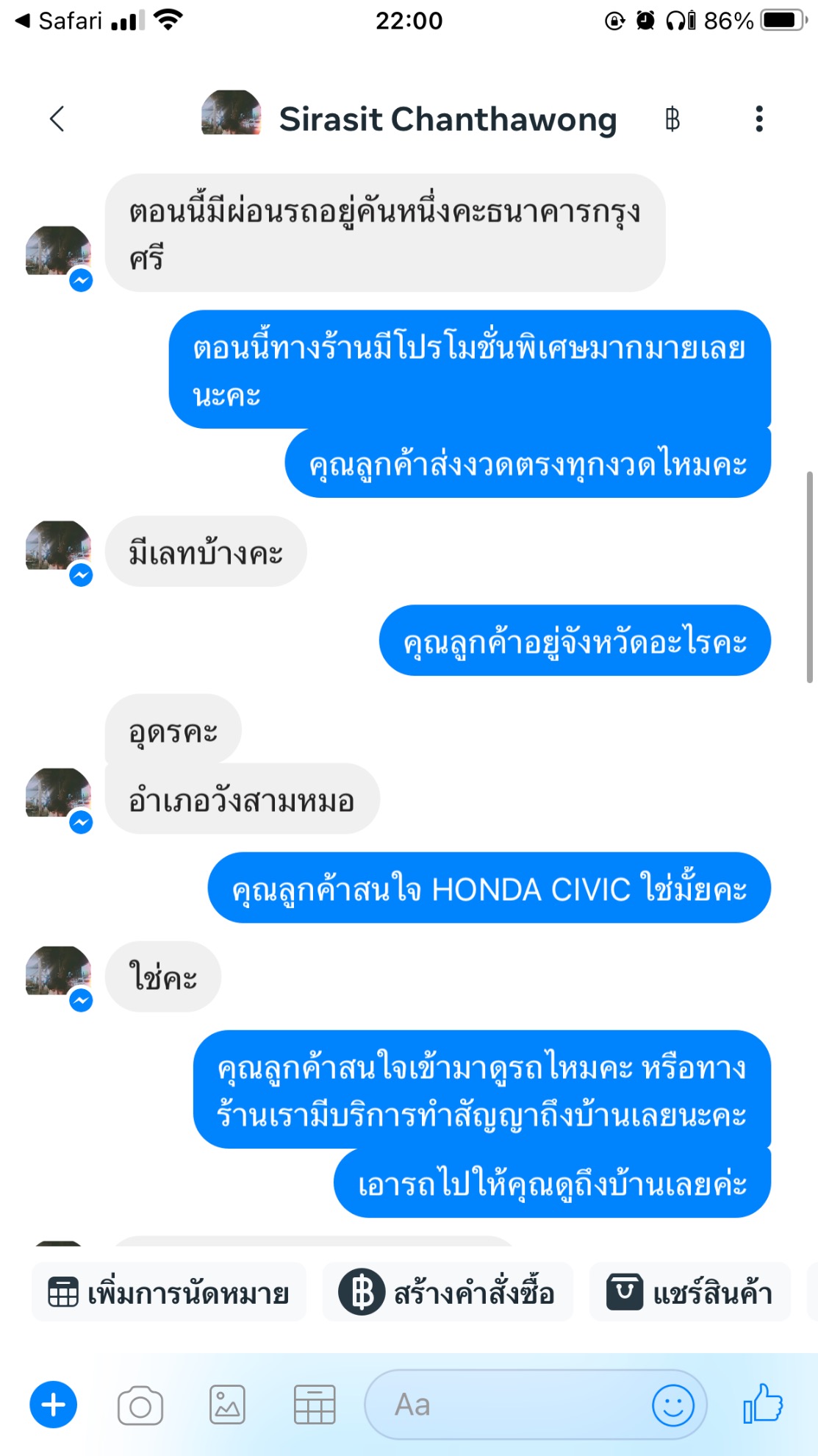Send a thumbs-up like

click(x=763, y=1403)
